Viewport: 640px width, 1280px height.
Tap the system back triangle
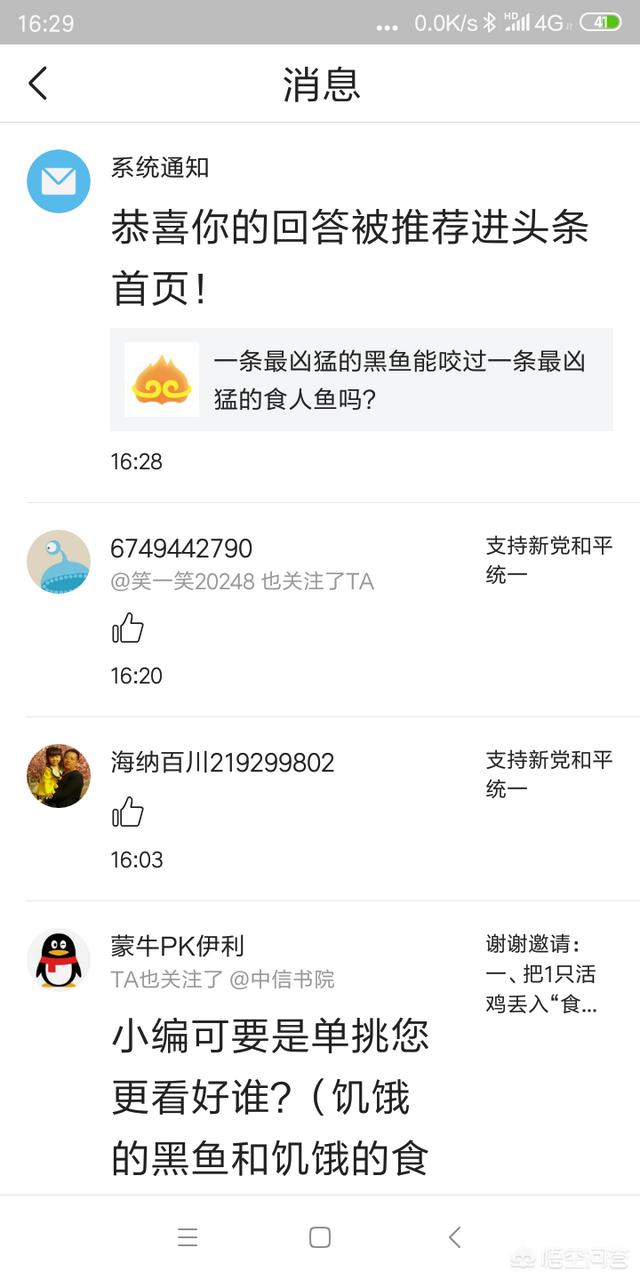click(454, 1237)
